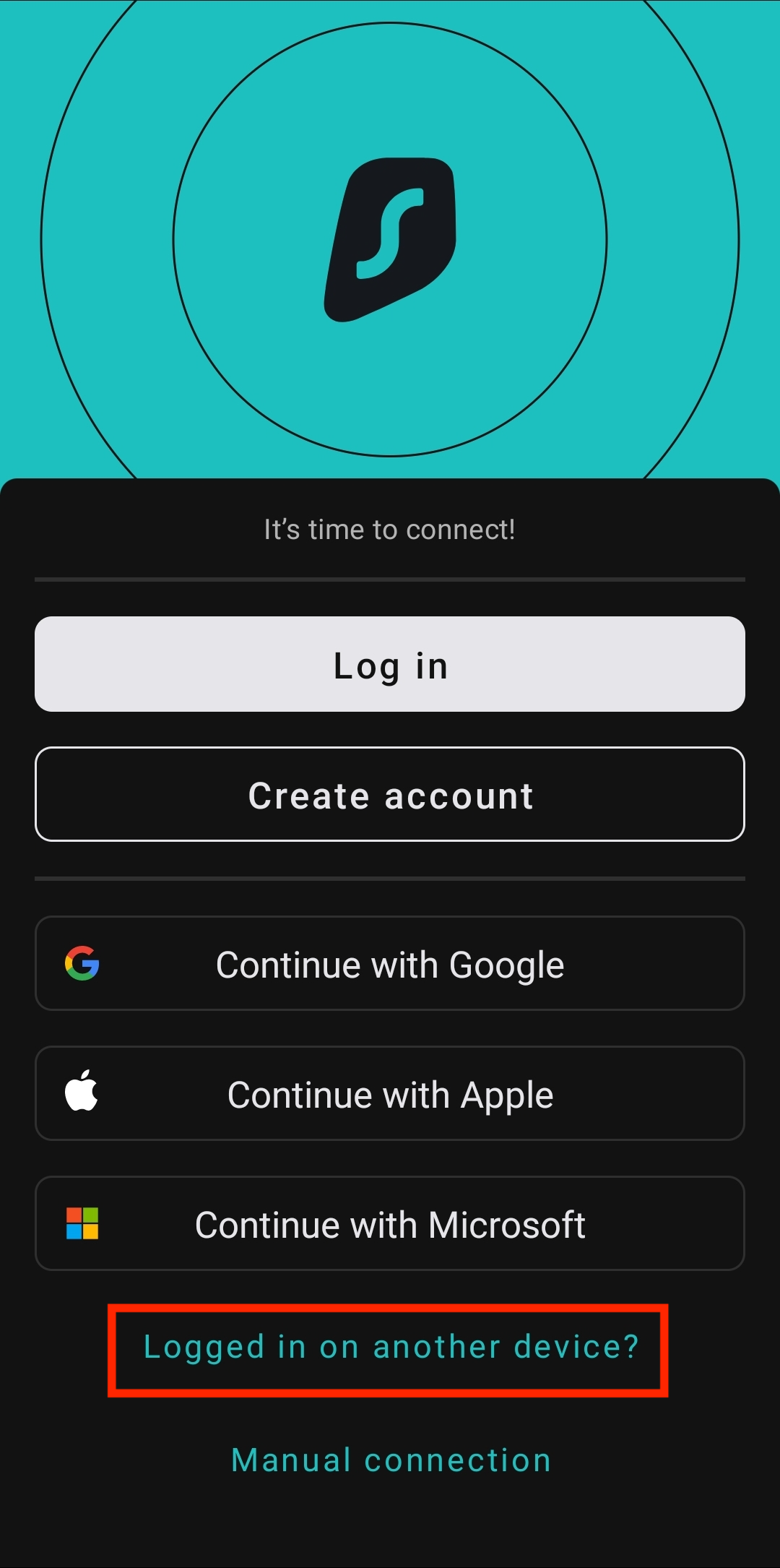Tap the Log in button
Screen dimensions: 780x1568
click(x=390, y=665)
